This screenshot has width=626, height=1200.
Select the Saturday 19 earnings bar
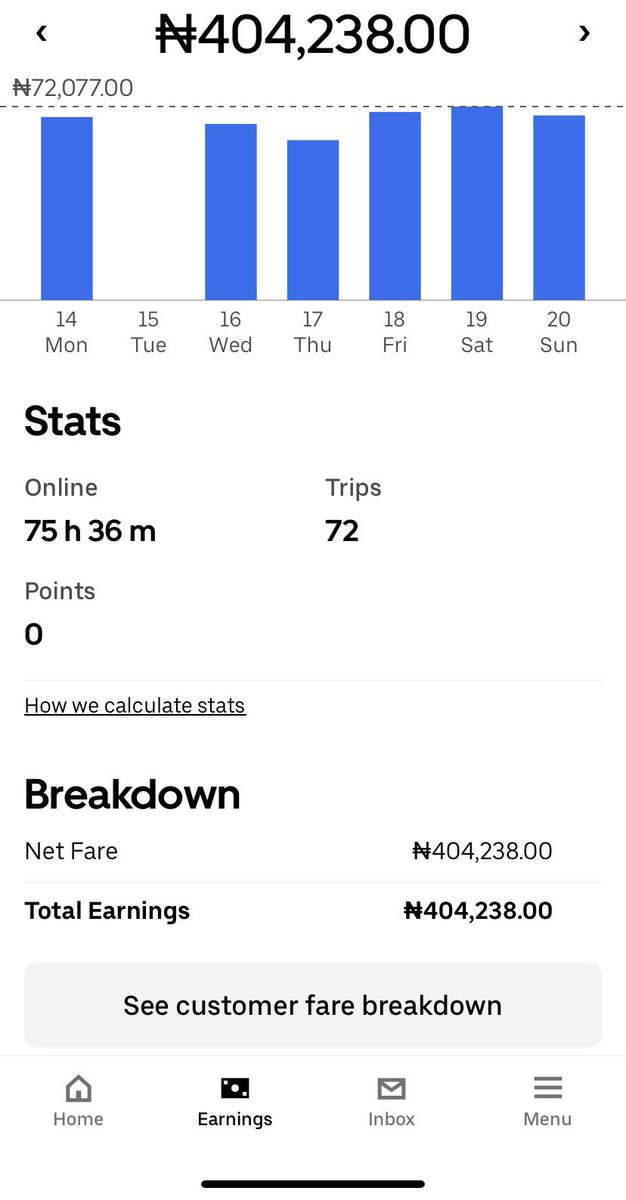pyautogui.click(x=477, y=203)
